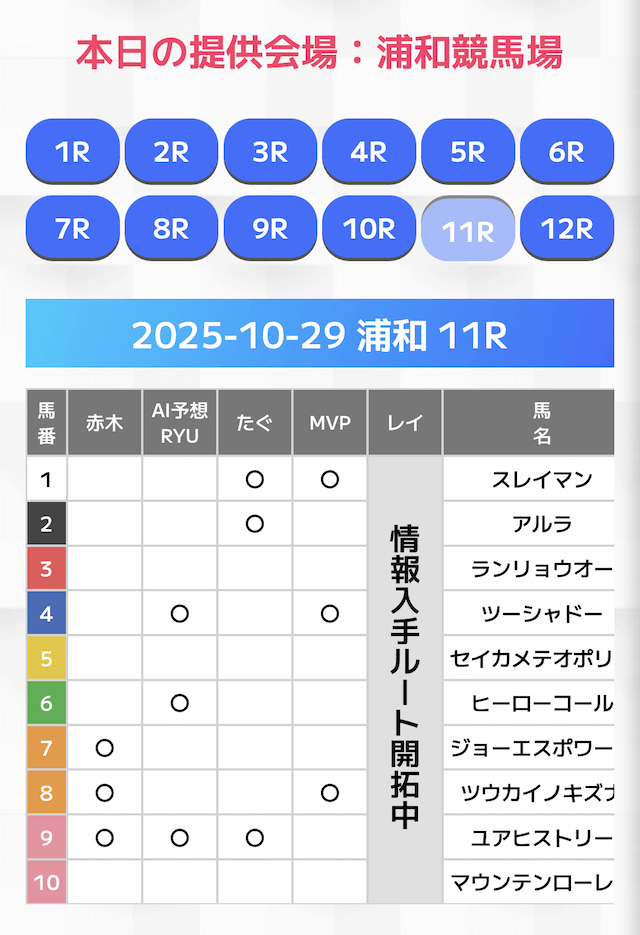Select race 1R
The width and height of the screenshot is (640, 935).
coord(72,152)
